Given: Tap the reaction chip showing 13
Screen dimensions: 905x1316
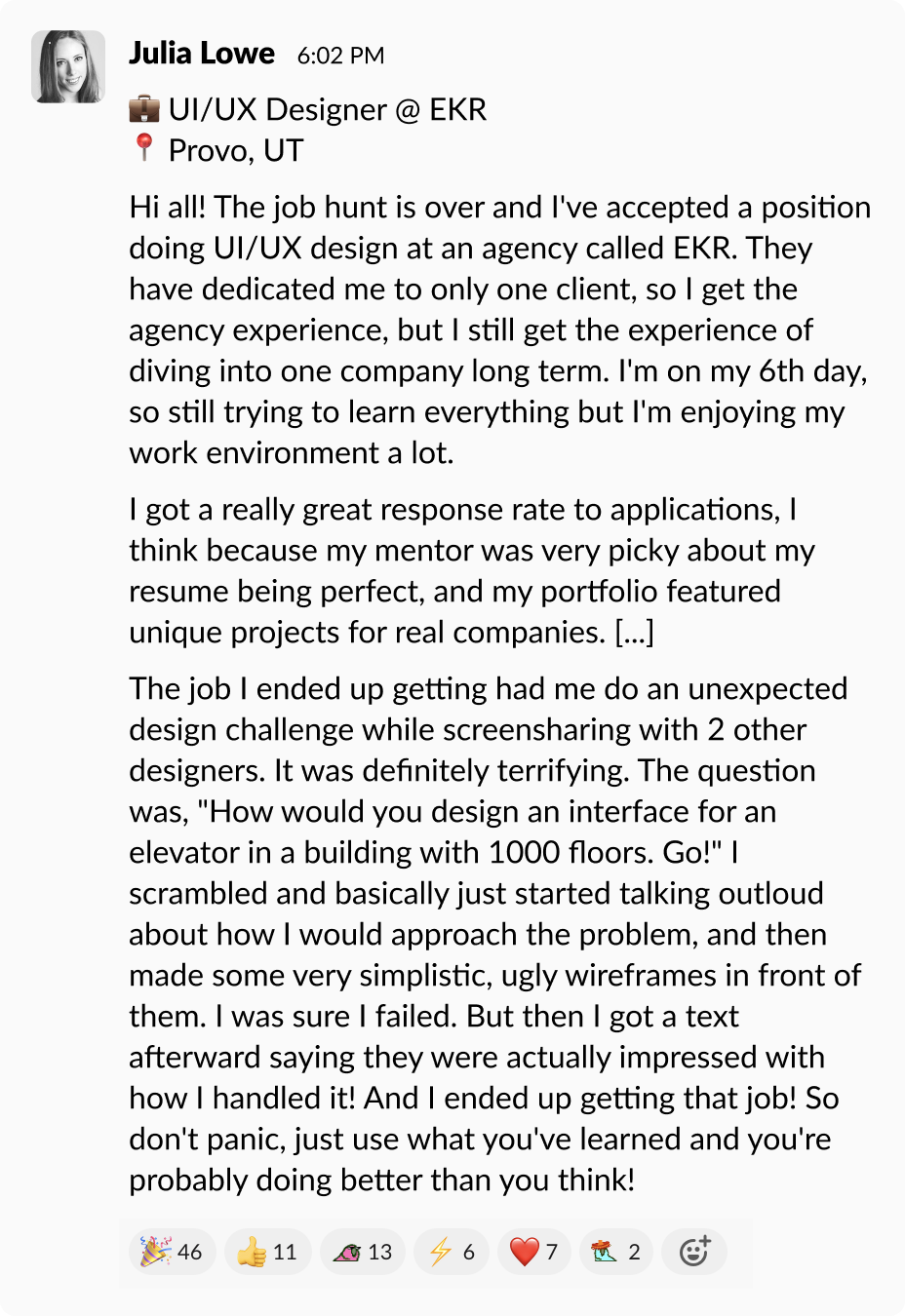Looking at the screenshot, I should pyautogui.click(x=362, y=1252).
